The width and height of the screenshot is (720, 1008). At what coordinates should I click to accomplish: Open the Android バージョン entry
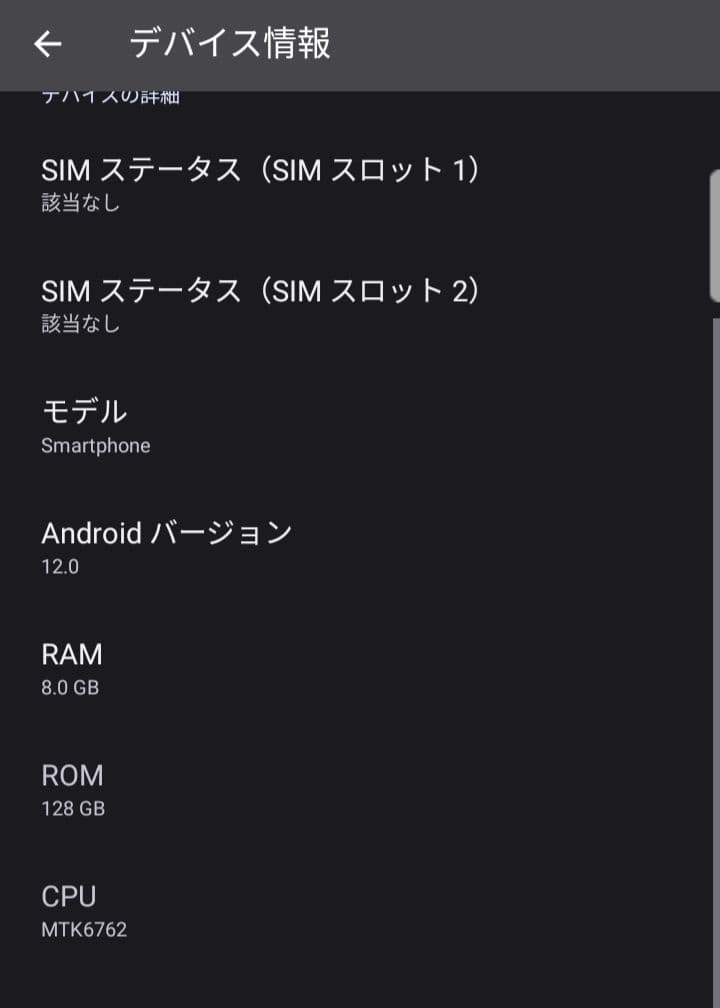(166, 533)
